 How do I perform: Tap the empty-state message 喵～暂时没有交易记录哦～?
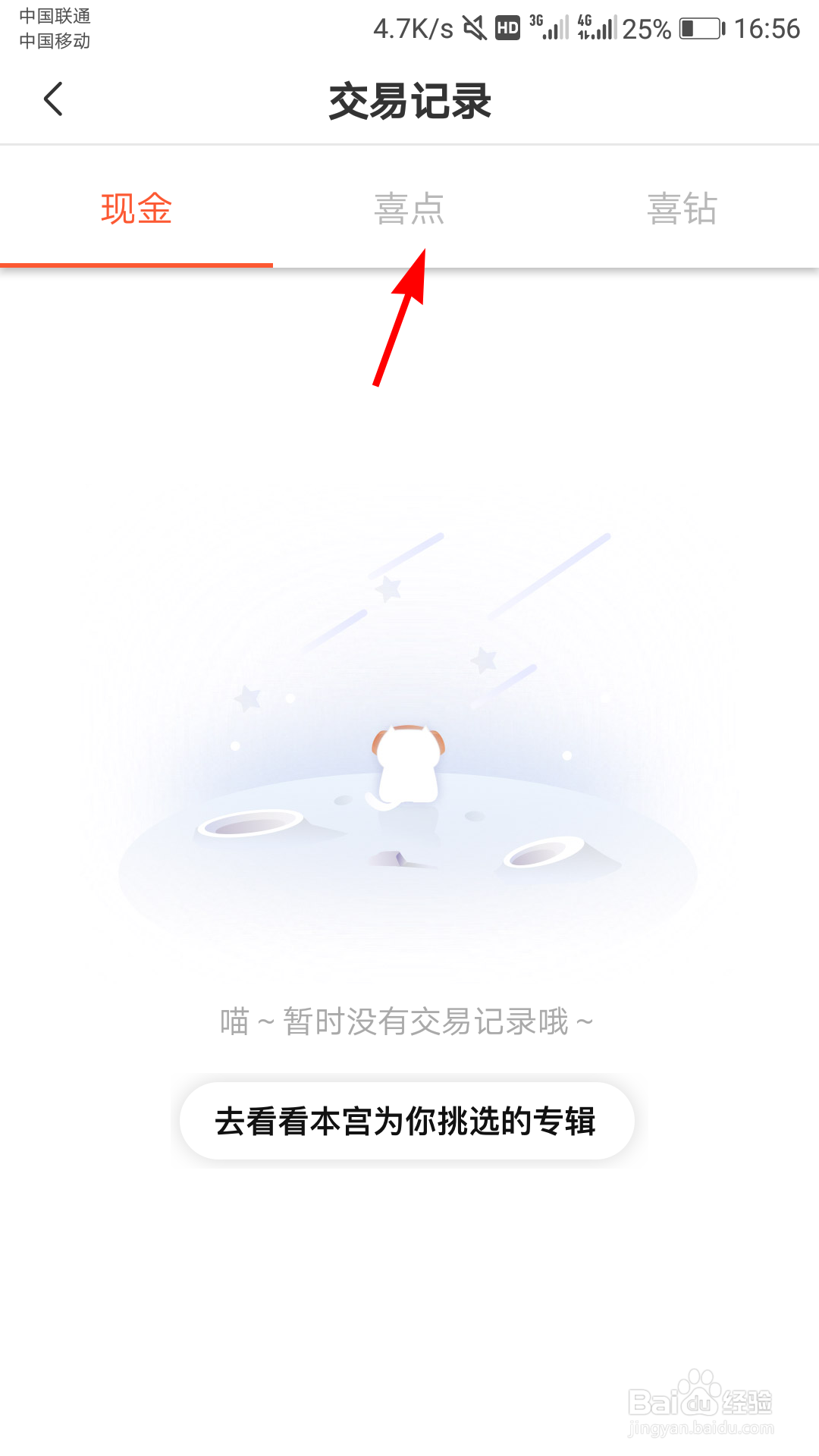[x=405, y=1019]
